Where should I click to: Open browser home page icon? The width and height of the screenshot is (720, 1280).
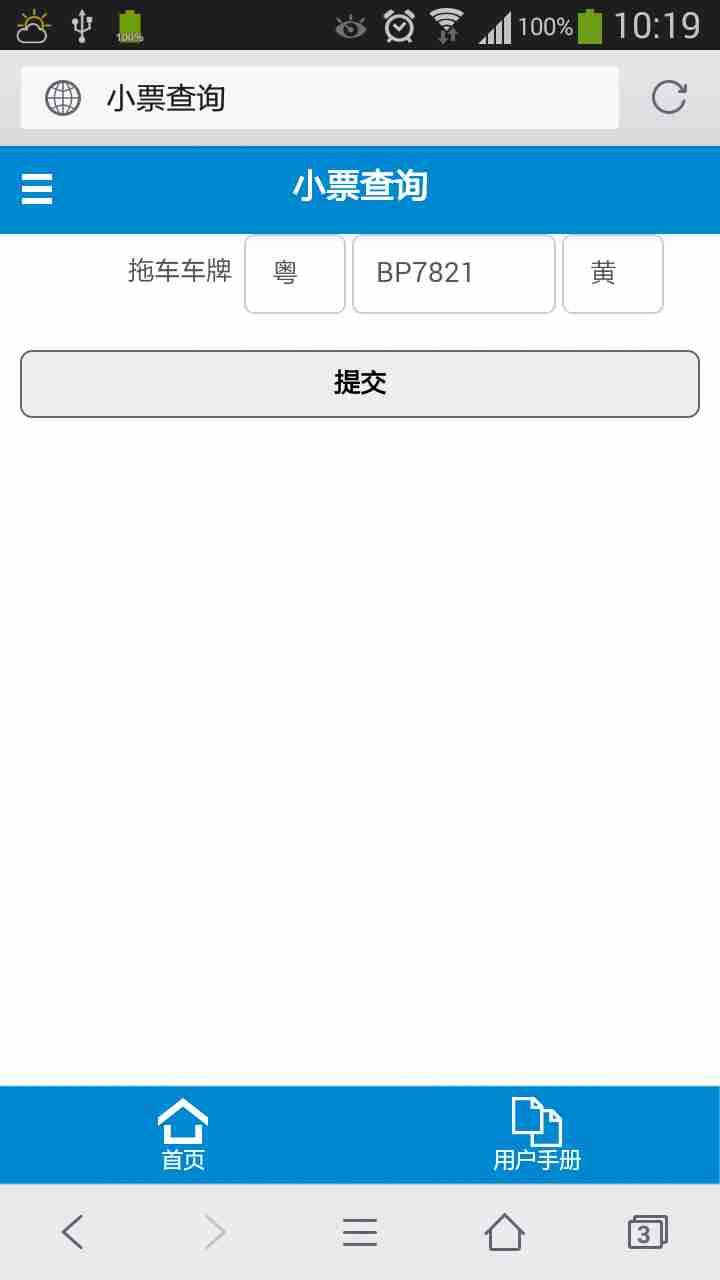504,1232
